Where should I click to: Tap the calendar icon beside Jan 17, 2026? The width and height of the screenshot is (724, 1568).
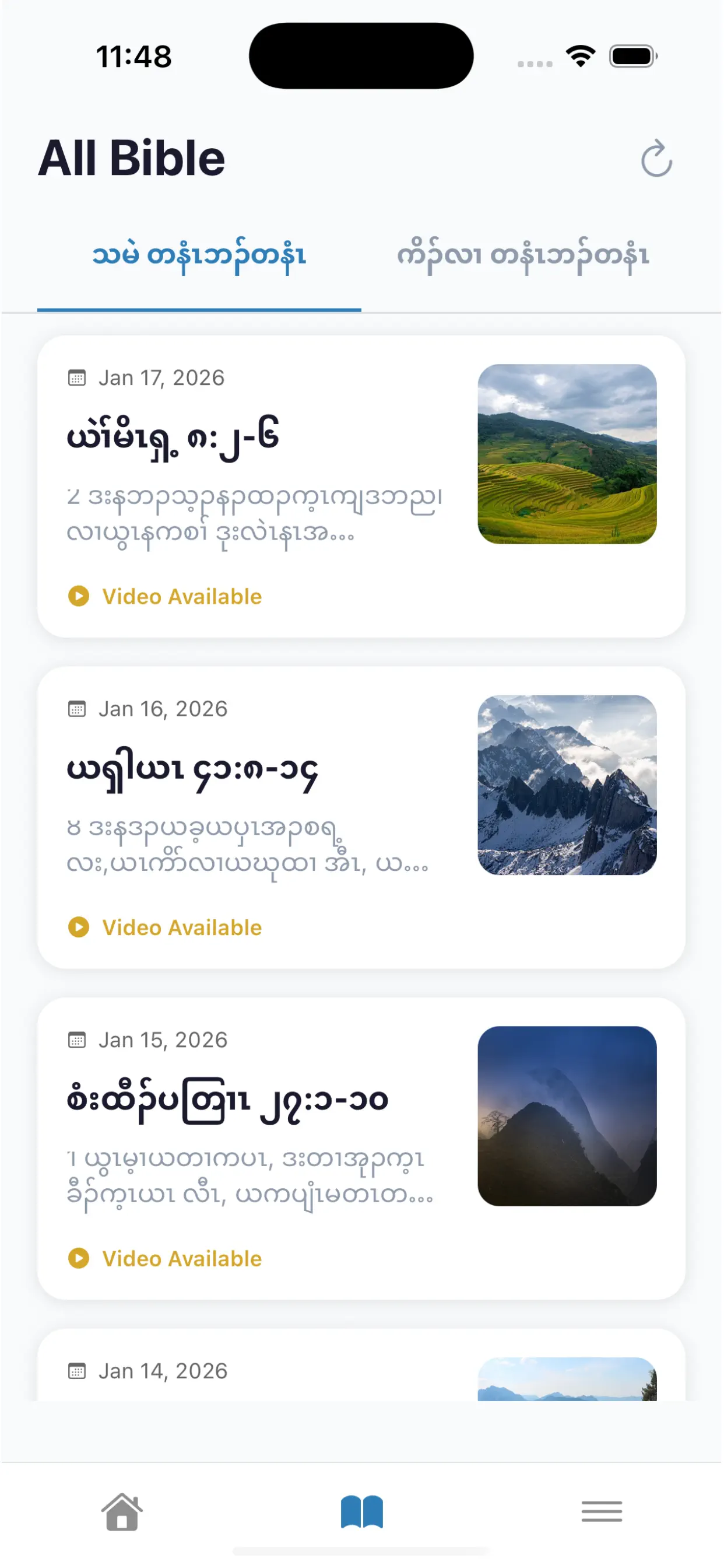click(78, 377)
